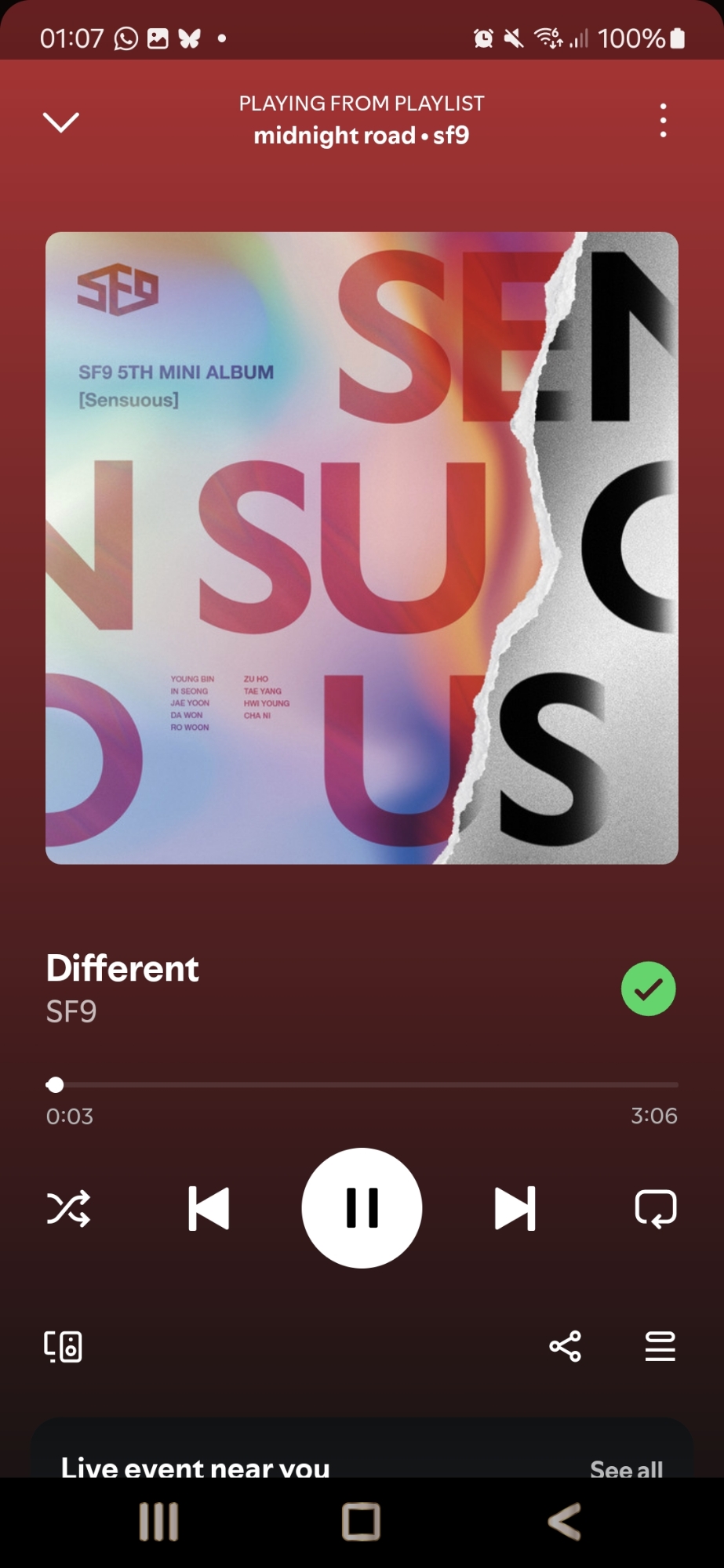724x1568 pixels.
Task: Share the current song
Action: 565,1347
